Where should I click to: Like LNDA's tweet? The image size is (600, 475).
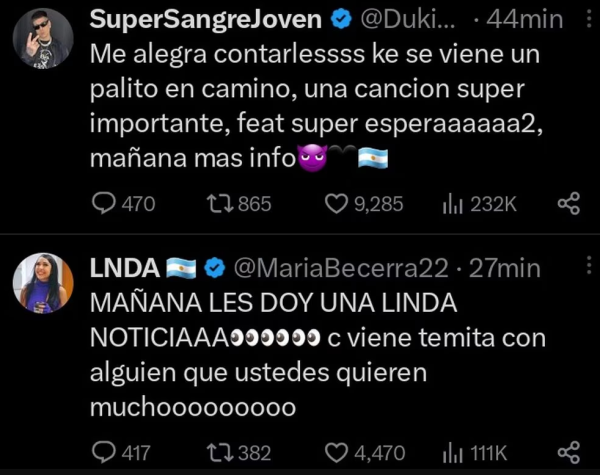[337, 452]
